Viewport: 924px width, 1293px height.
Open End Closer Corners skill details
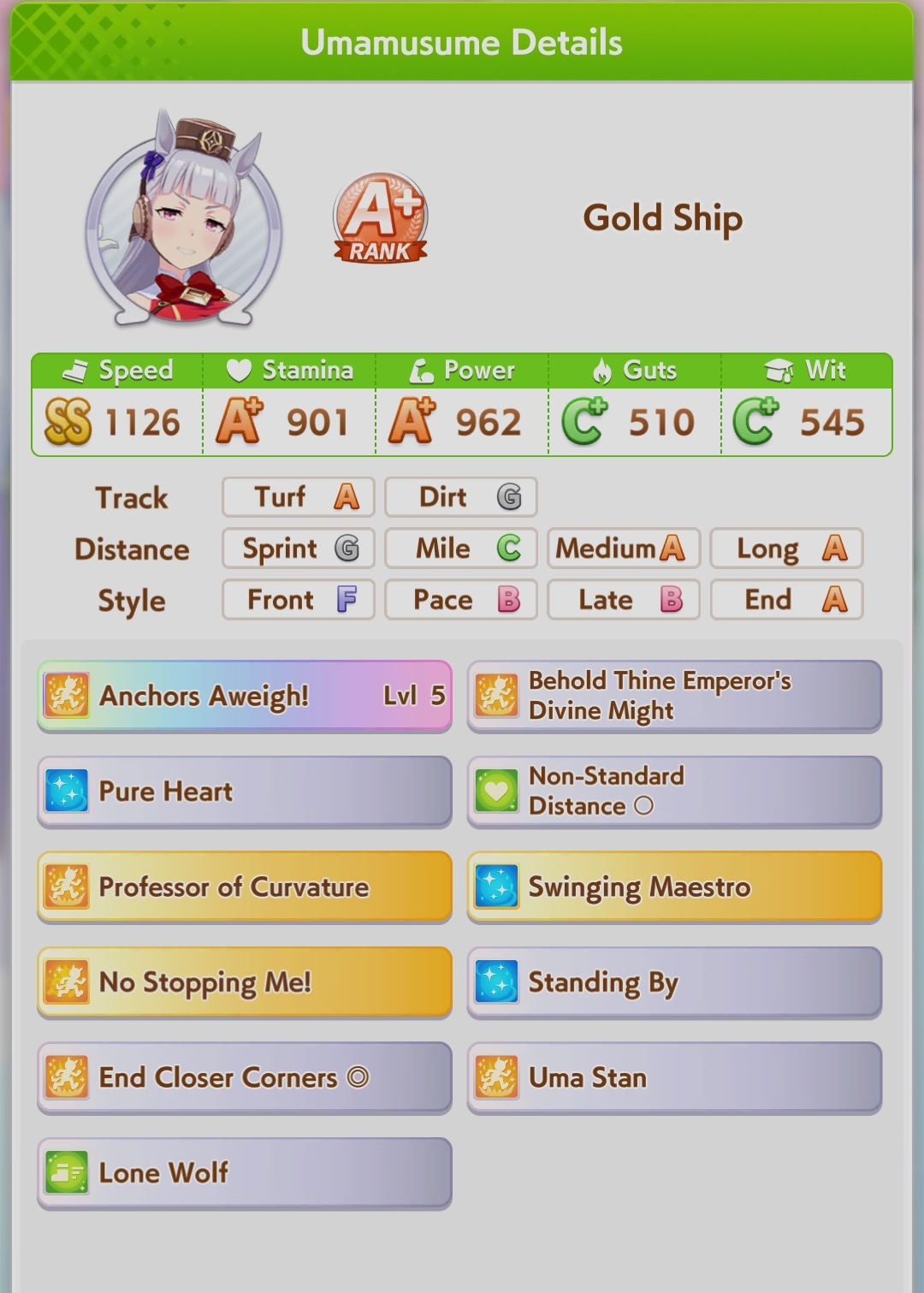pyautogui.click(x=244, y=1077)
